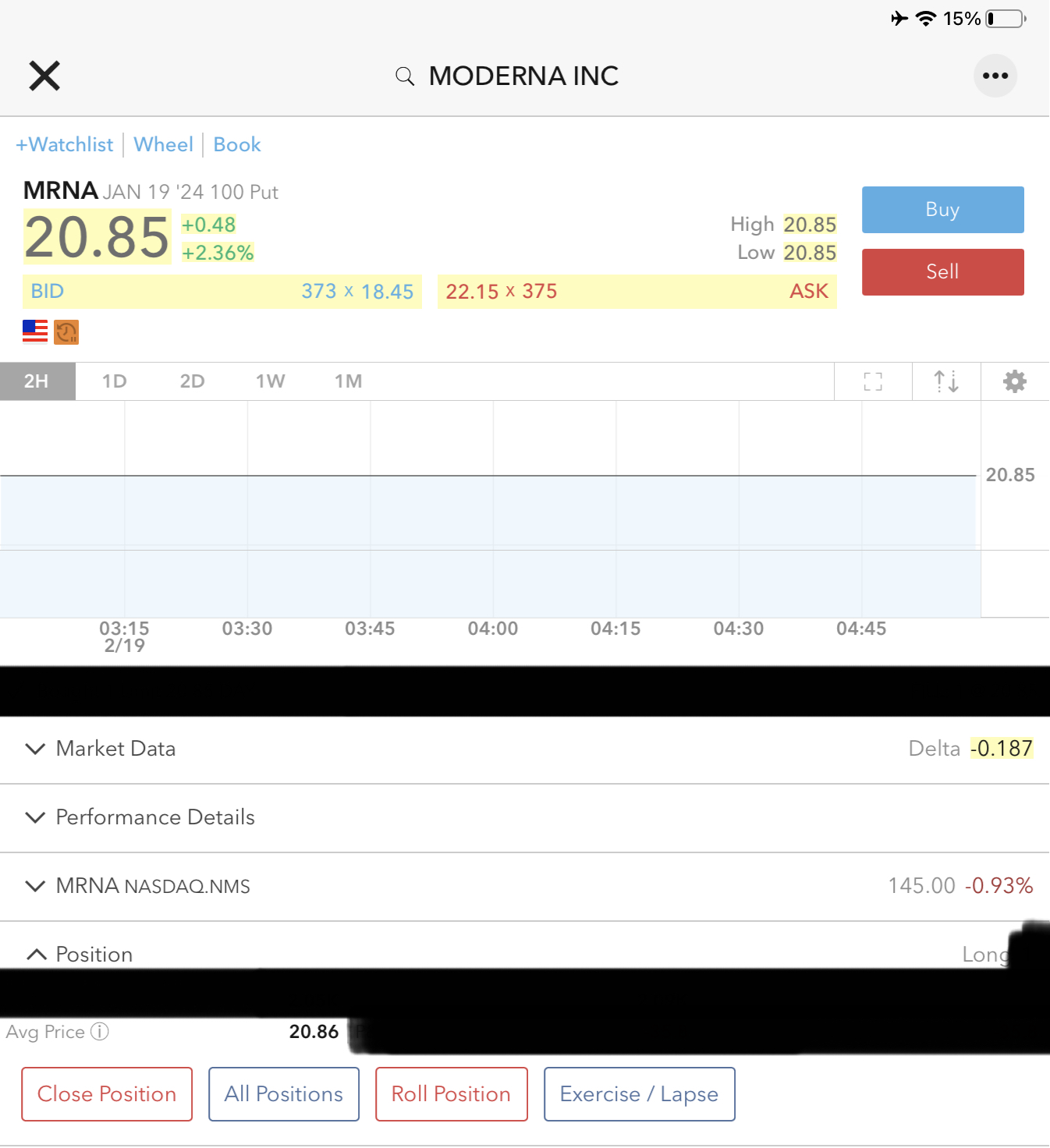Switch chart to 2D timeframe

(192, 381)
